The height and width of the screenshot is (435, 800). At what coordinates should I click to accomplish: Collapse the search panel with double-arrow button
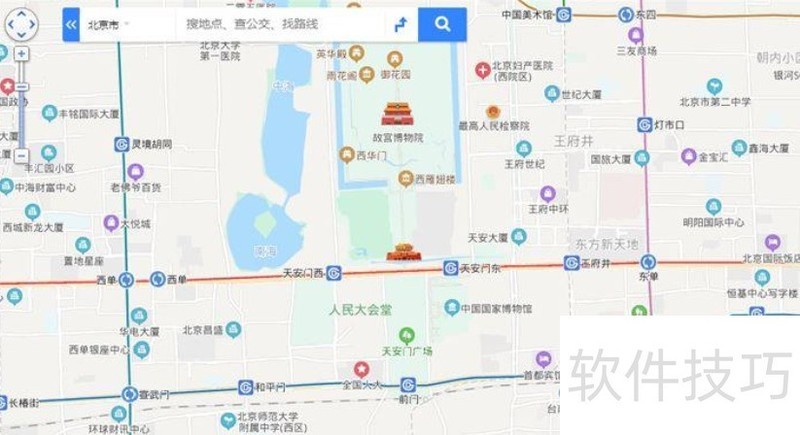(x=71, y=25)
